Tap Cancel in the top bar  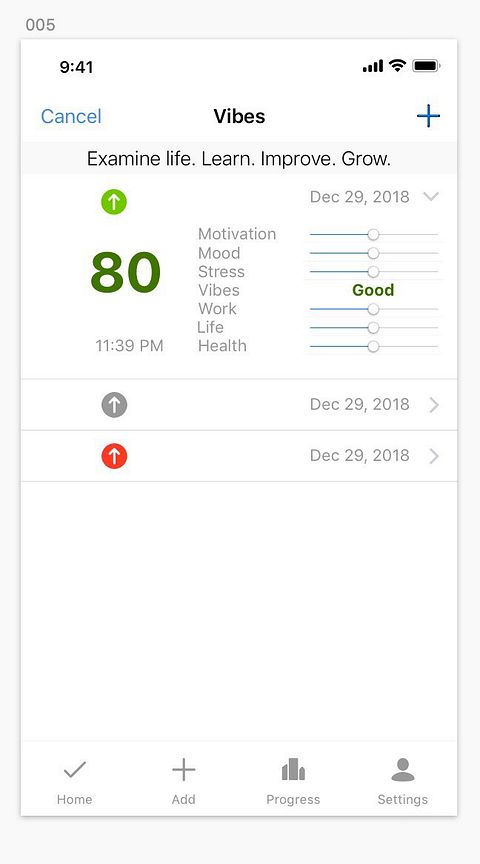click(71, 116)
